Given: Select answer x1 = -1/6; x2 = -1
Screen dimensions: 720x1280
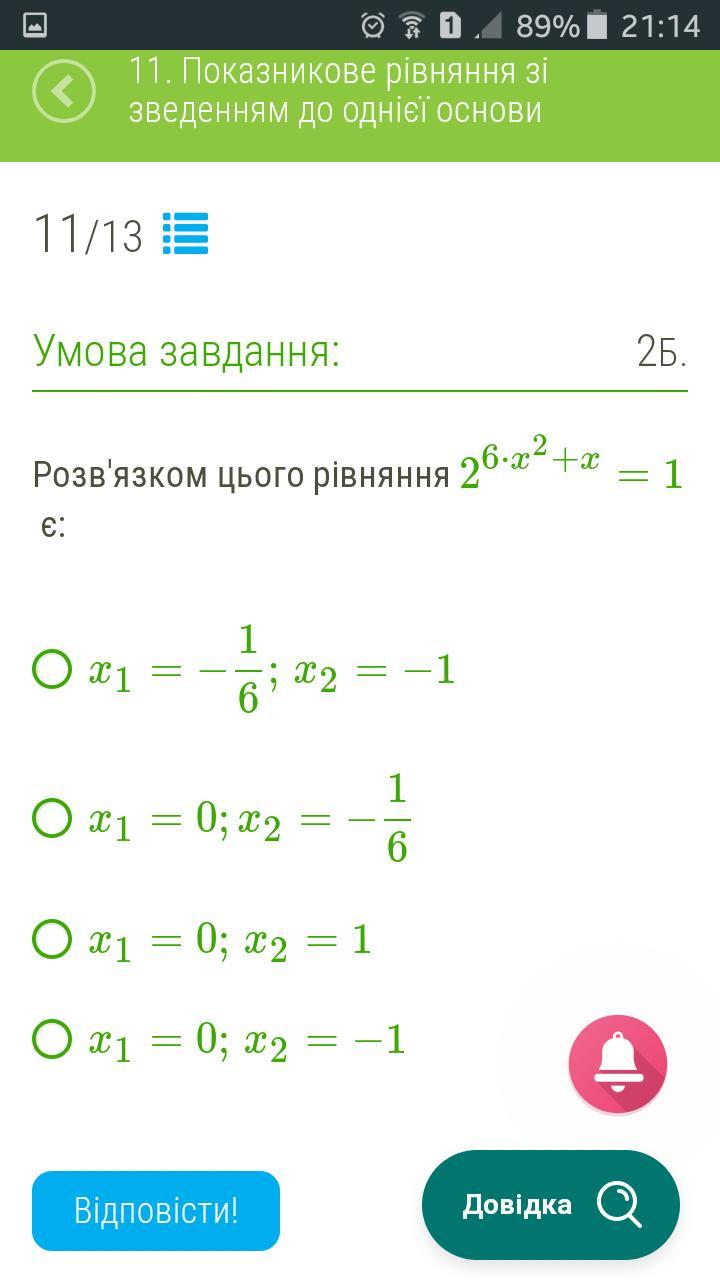Looking at the screenshot, I should (x=52, y=669).
